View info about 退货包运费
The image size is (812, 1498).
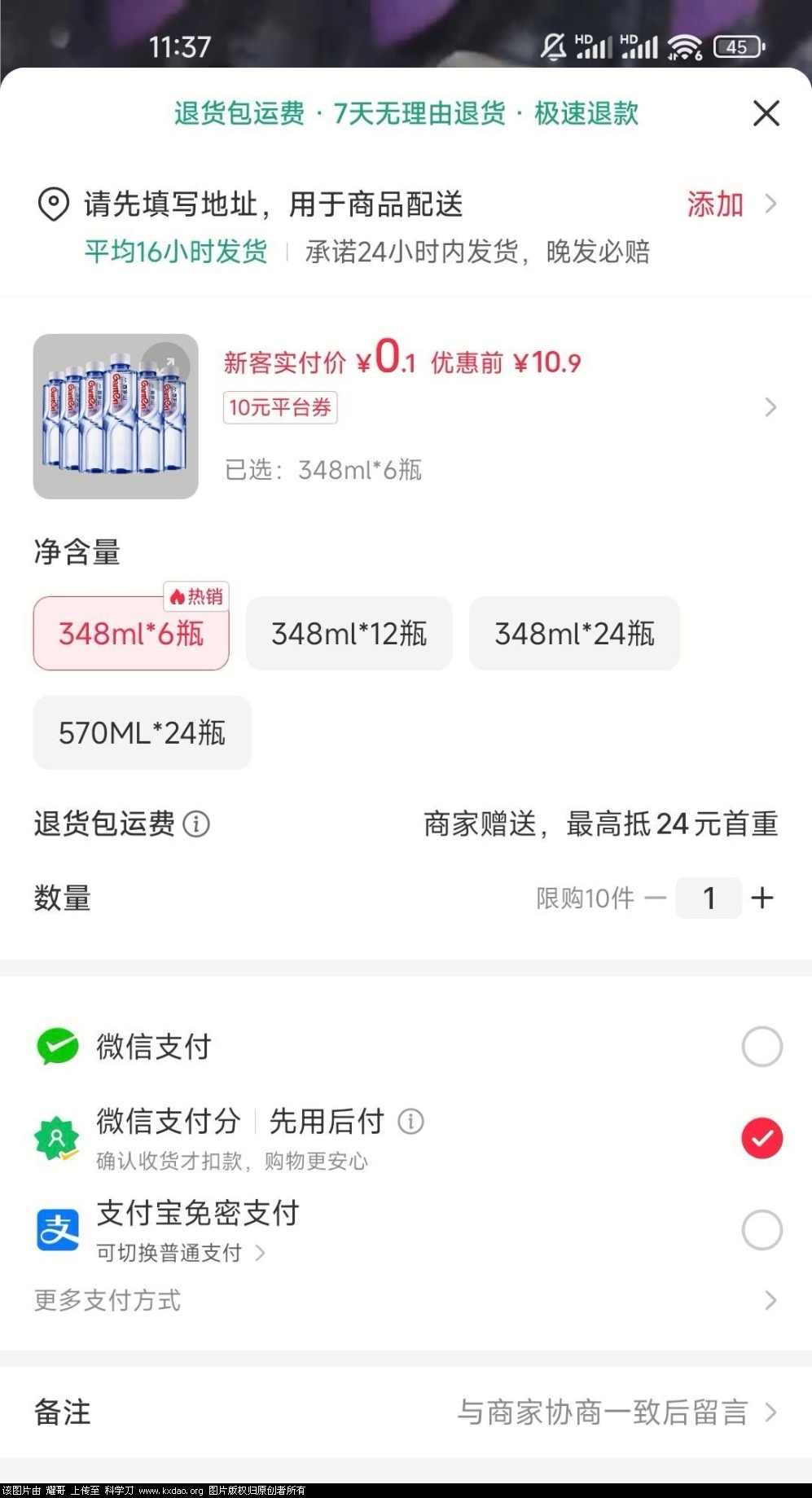(x=196, y=824)
